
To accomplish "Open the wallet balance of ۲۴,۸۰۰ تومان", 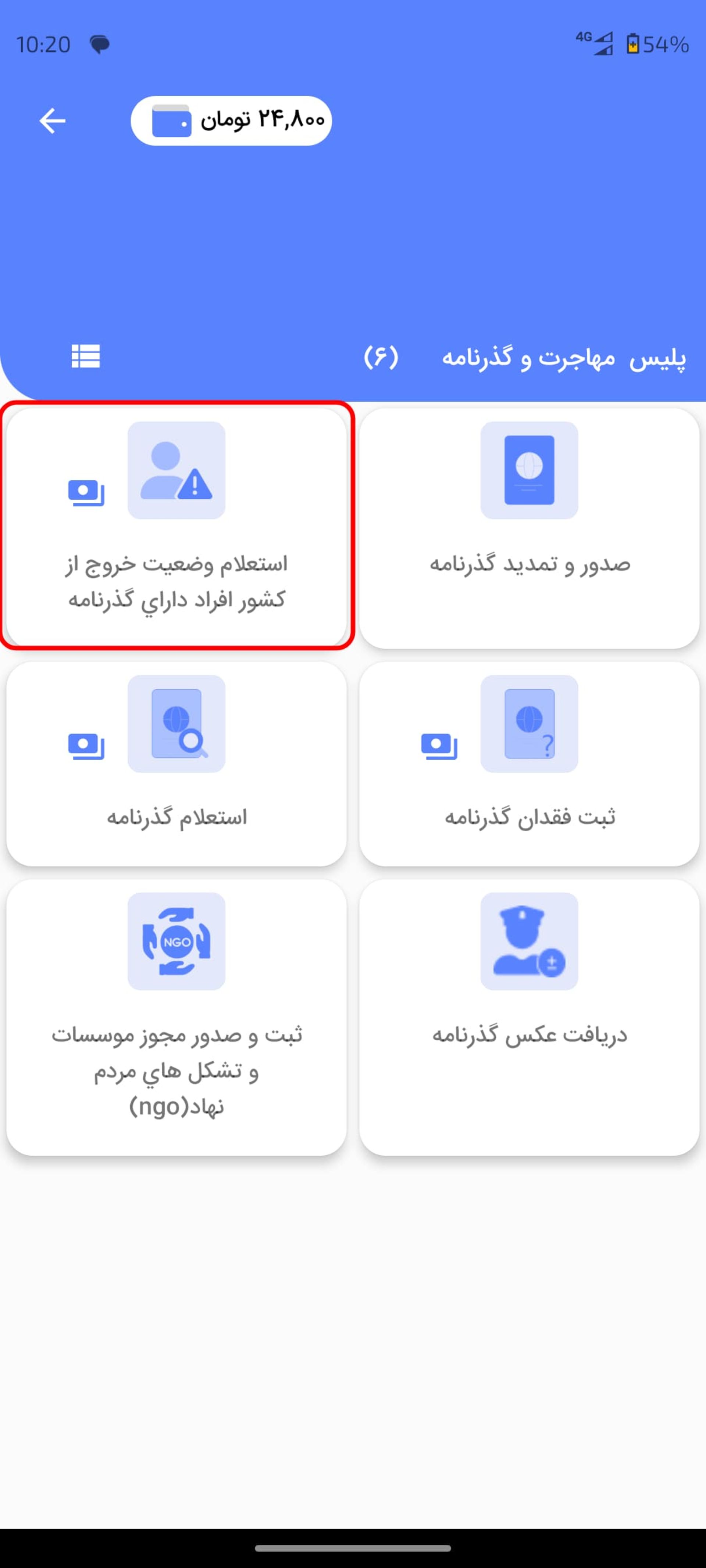I will [x=231, y=121].
